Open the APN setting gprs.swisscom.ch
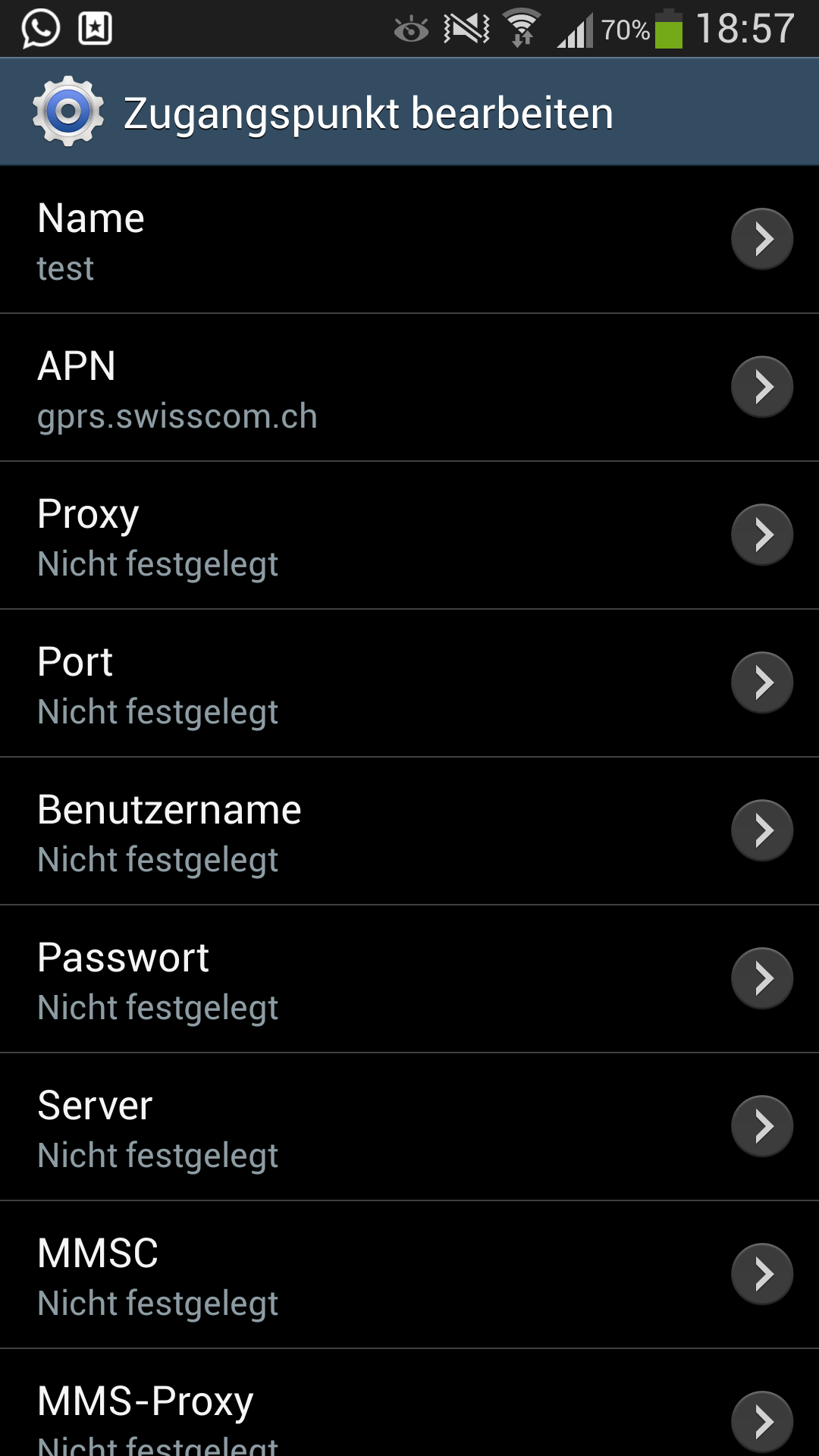 (x=409, y=388)
